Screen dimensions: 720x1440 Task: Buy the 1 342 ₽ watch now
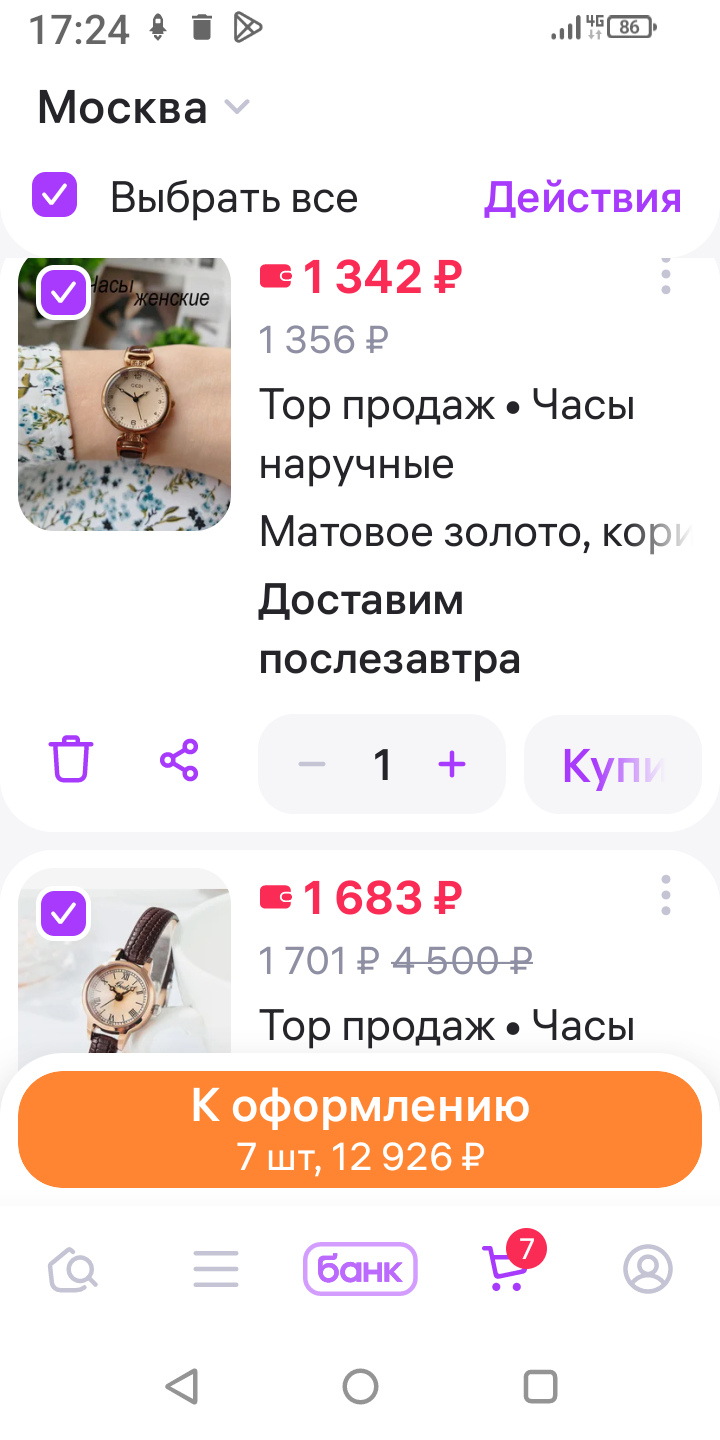click(x=612, y=765)
